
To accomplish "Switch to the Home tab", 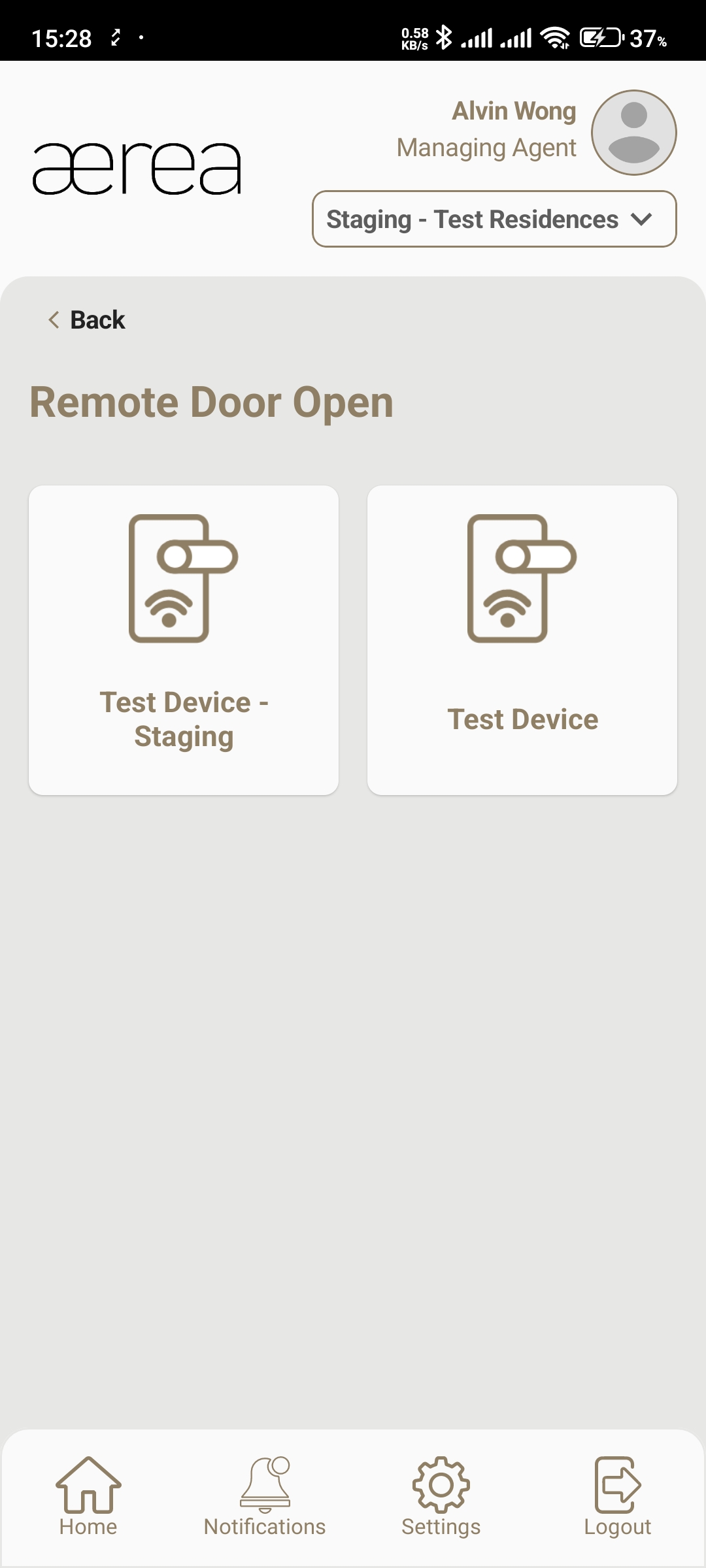I will [88, 1496].
